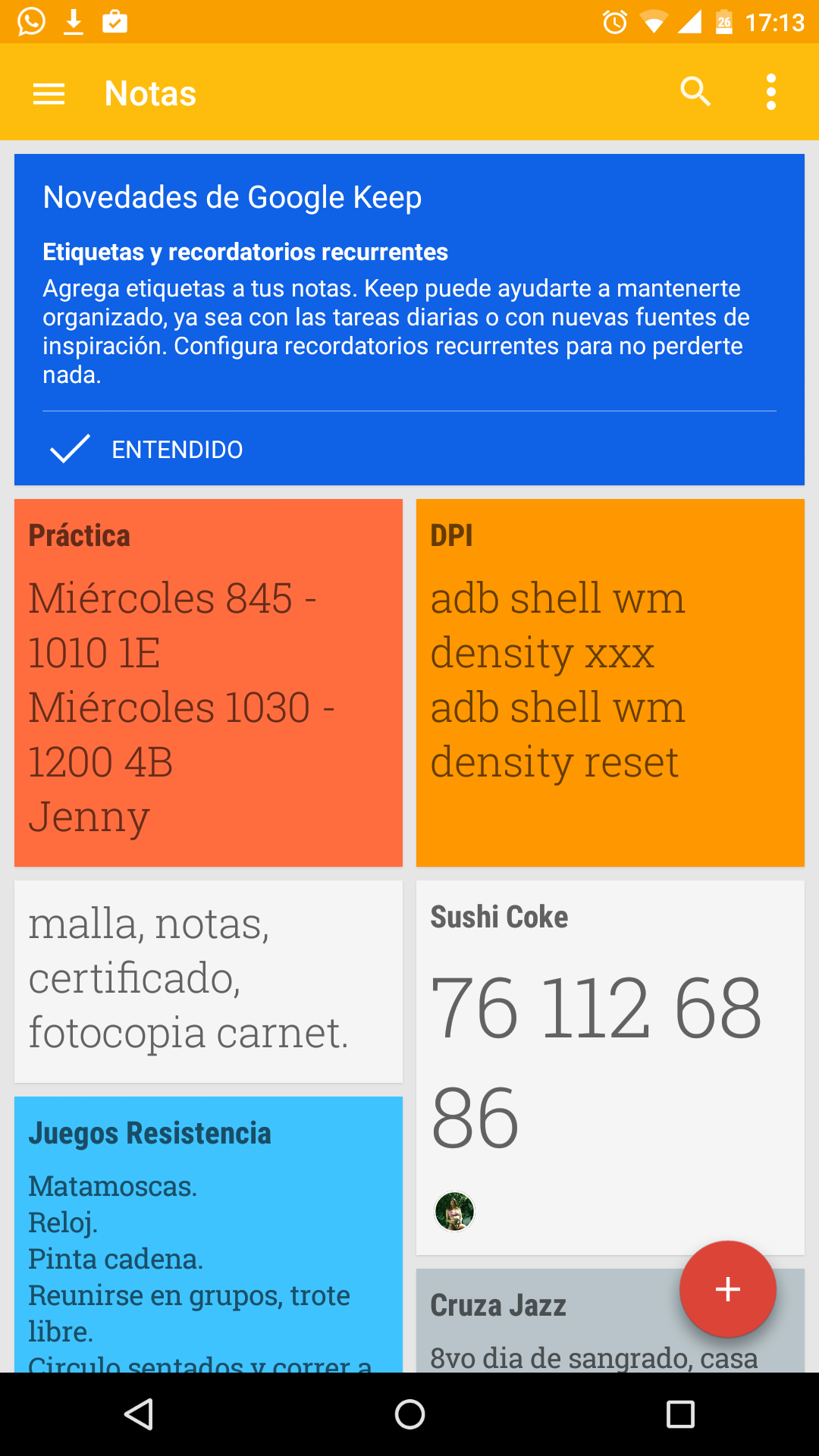Viewport: 819px width, 1456px height.
Task: Open the Sushi Coke note
Action: point(610,1067)
